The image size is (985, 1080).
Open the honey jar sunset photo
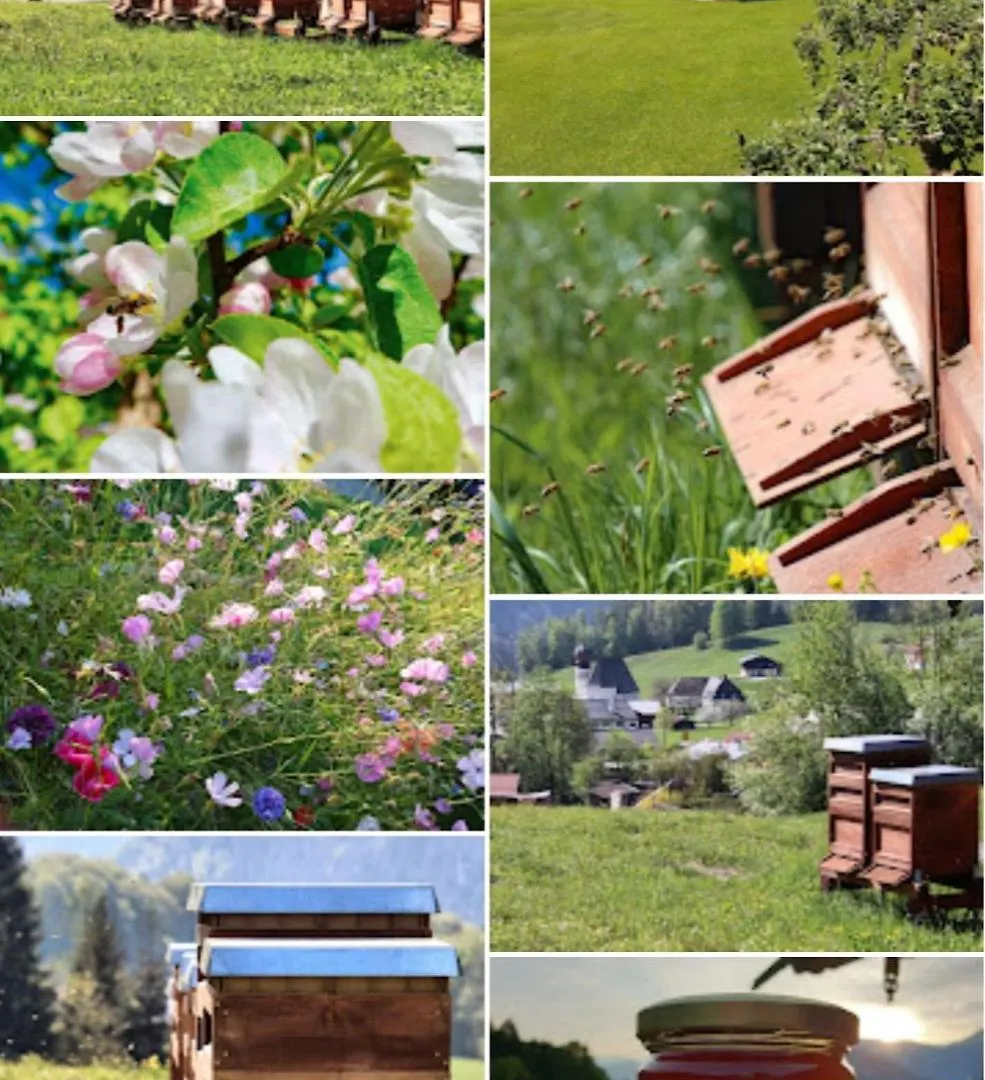[x=736, y=1018]
